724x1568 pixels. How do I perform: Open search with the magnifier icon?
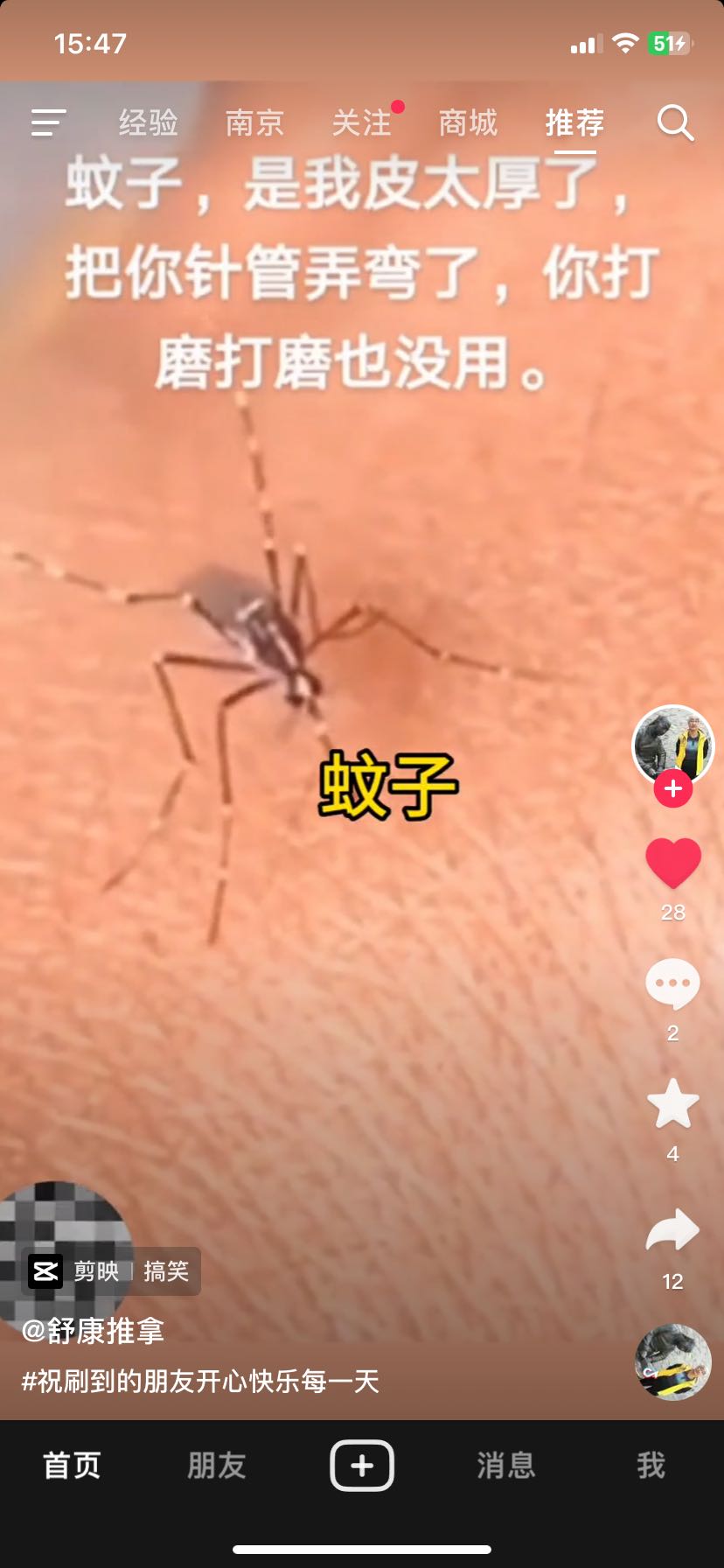point(675,122)
